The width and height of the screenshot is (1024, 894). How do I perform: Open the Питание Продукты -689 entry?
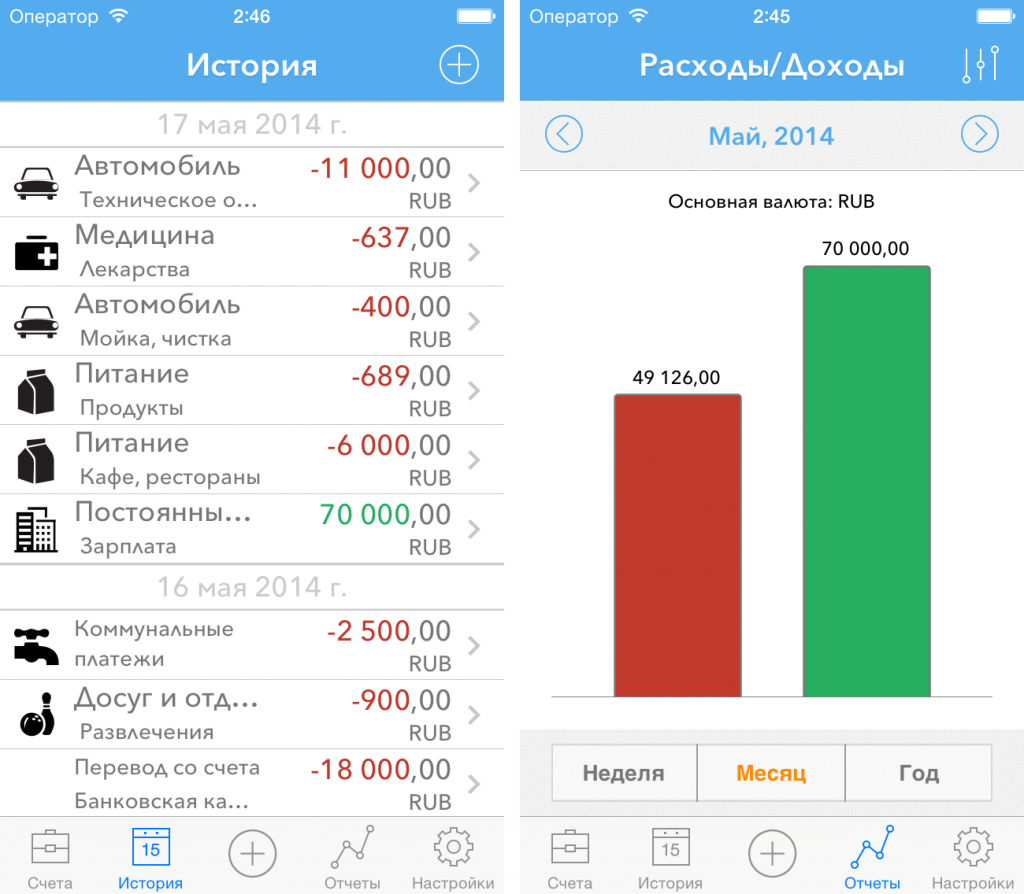tap(252, 390)
